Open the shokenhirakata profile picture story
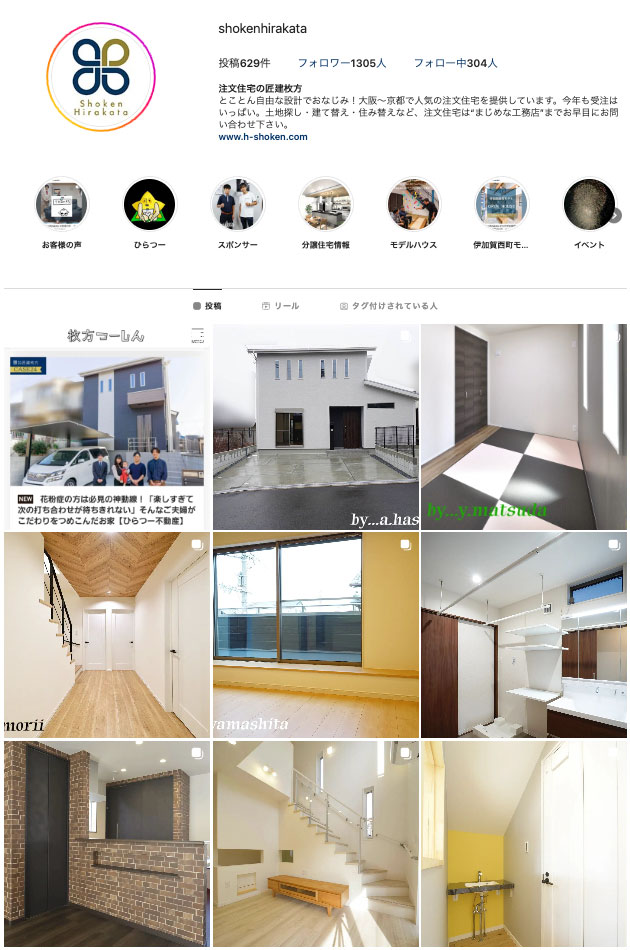The width and height of the screenshot is (630, 950). (x=101, y=77)
